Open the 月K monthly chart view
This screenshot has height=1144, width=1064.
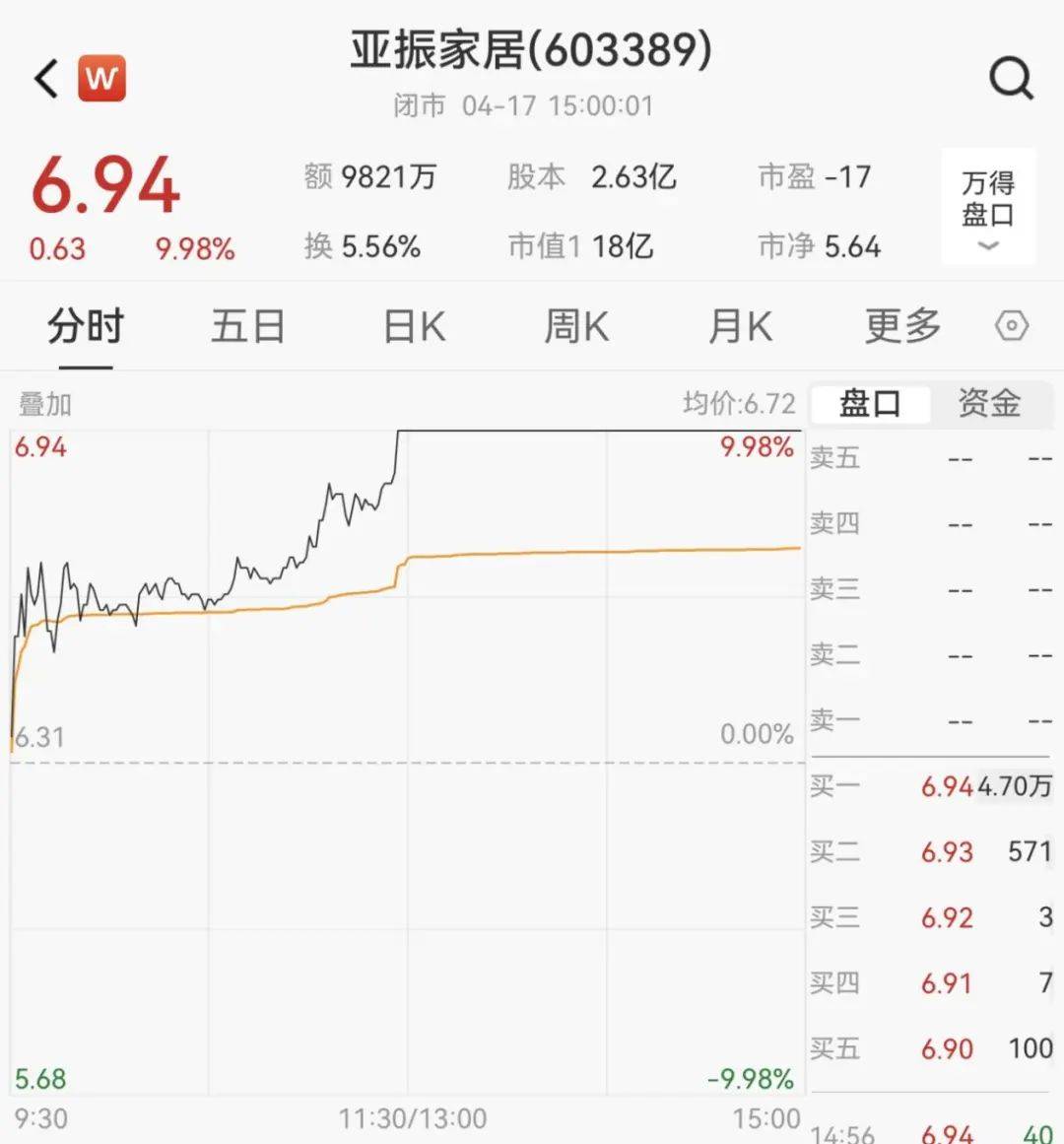tap(739, 325)
